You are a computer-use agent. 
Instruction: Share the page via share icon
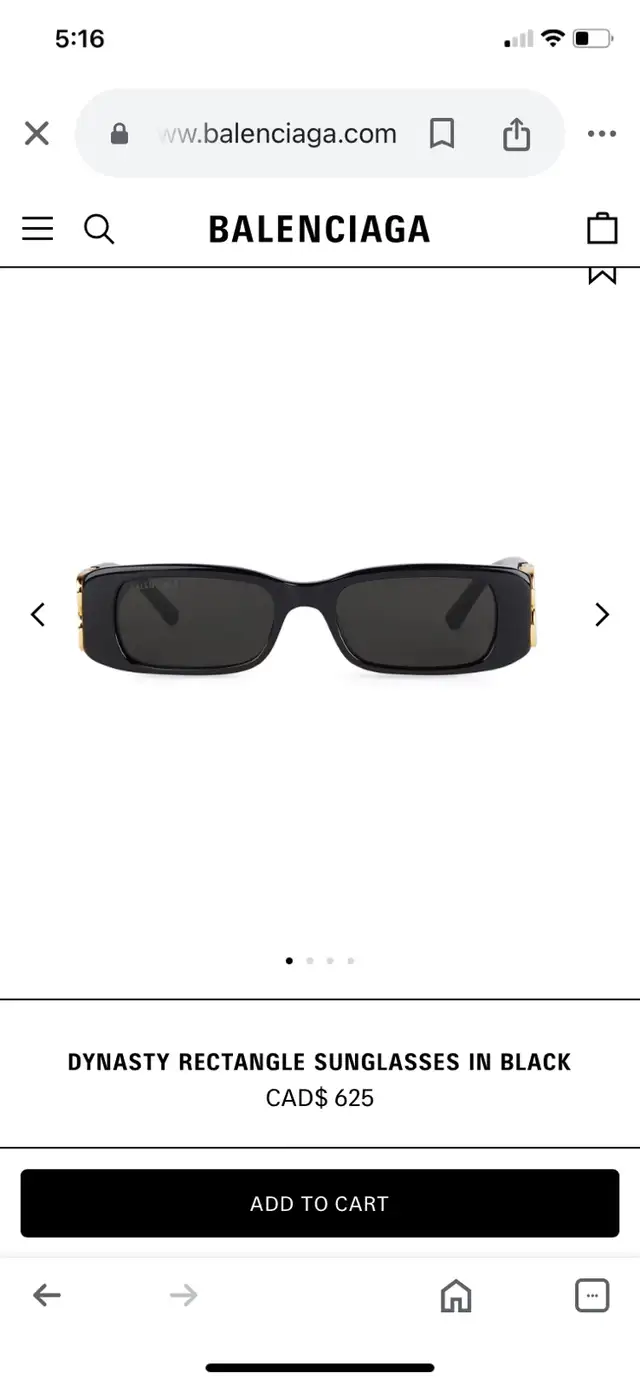[x=516, y=133]
